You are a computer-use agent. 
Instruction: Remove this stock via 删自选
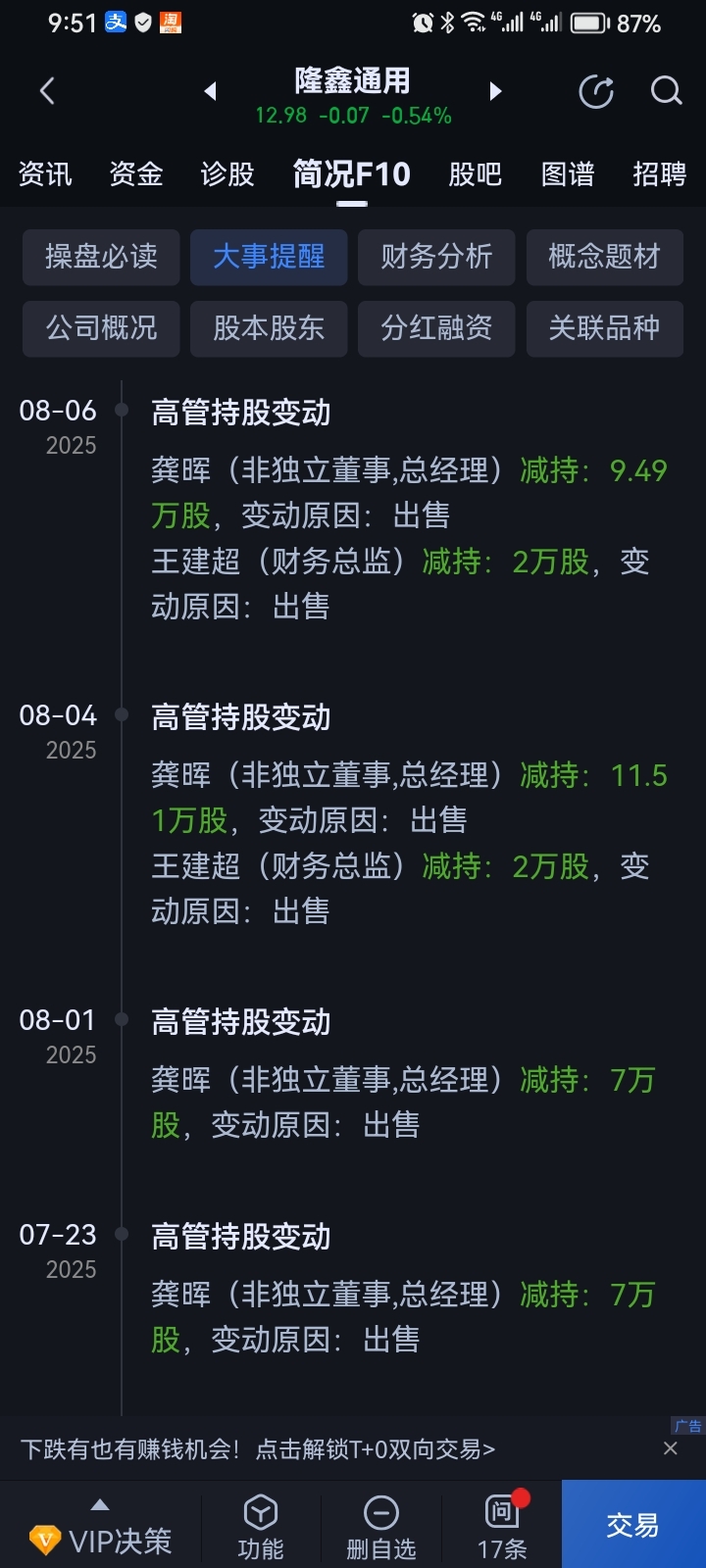[x=381, y=1527]
